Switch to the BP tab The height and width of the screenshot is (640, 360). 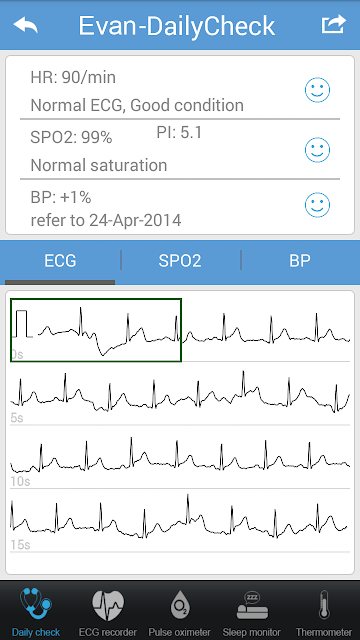click(300, 260)
